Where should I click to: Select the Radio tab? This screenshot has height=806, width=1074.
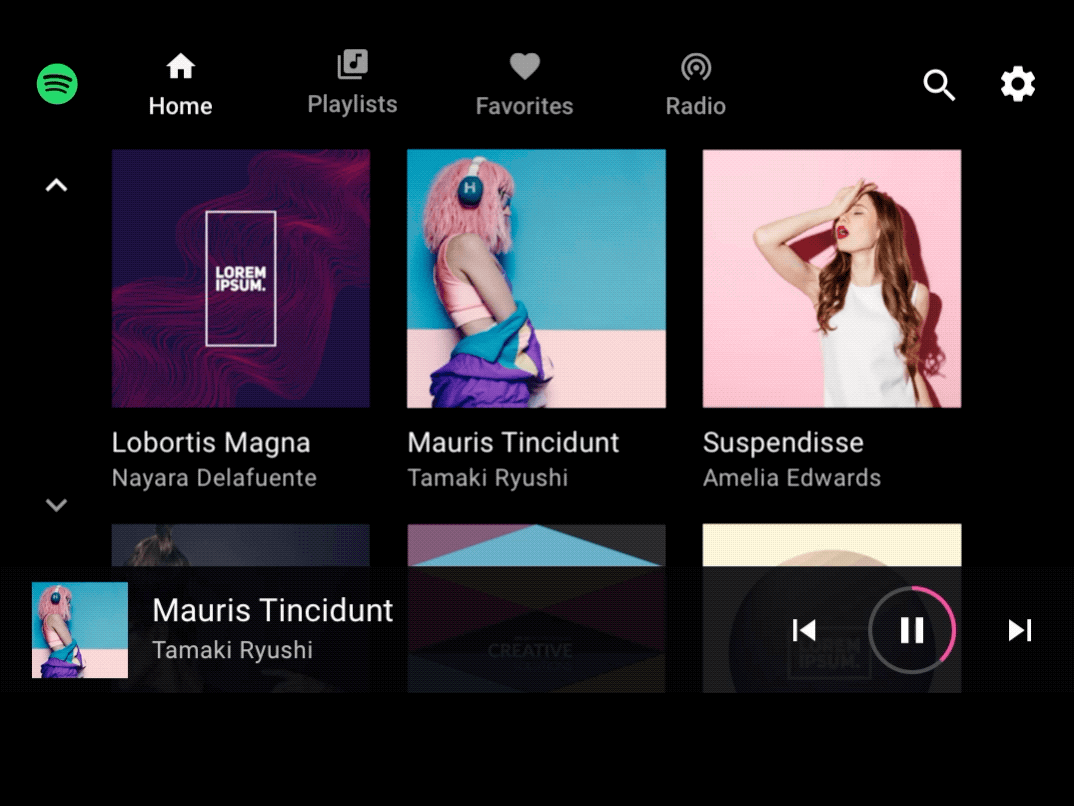coord(696,85)
